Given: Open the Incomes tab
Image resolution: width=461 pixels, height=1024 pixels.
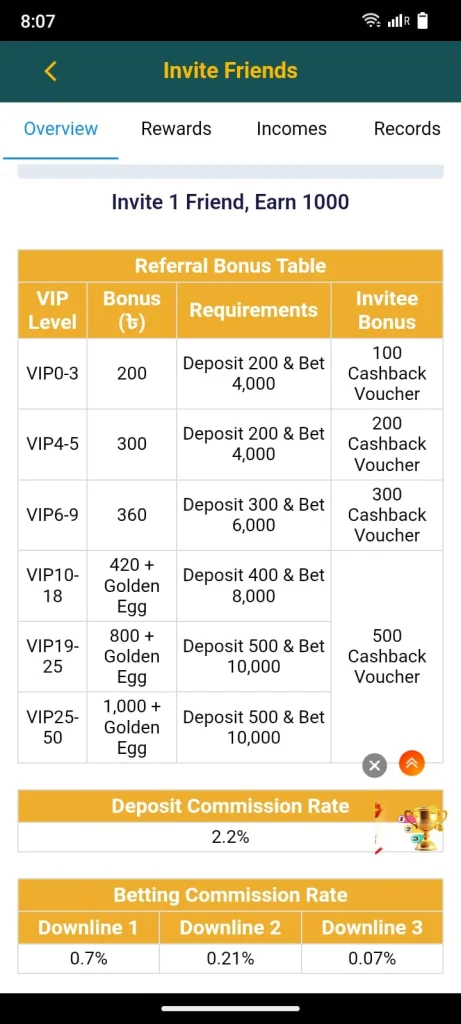Looking at the screenshot, I should pos(291,129).
